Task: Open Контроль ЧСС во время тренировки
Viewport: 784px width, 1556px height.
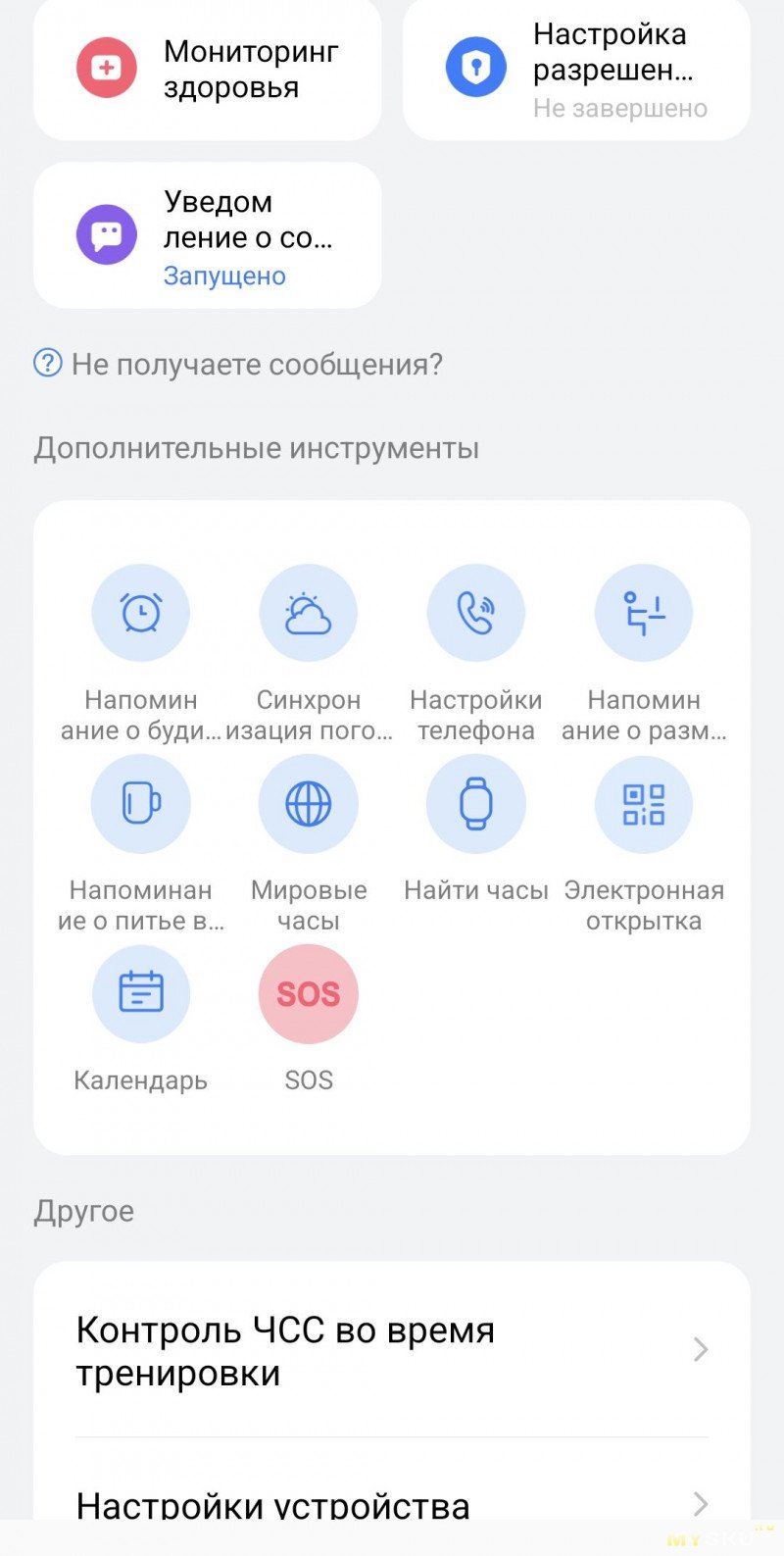Action: click(392, 1351)
